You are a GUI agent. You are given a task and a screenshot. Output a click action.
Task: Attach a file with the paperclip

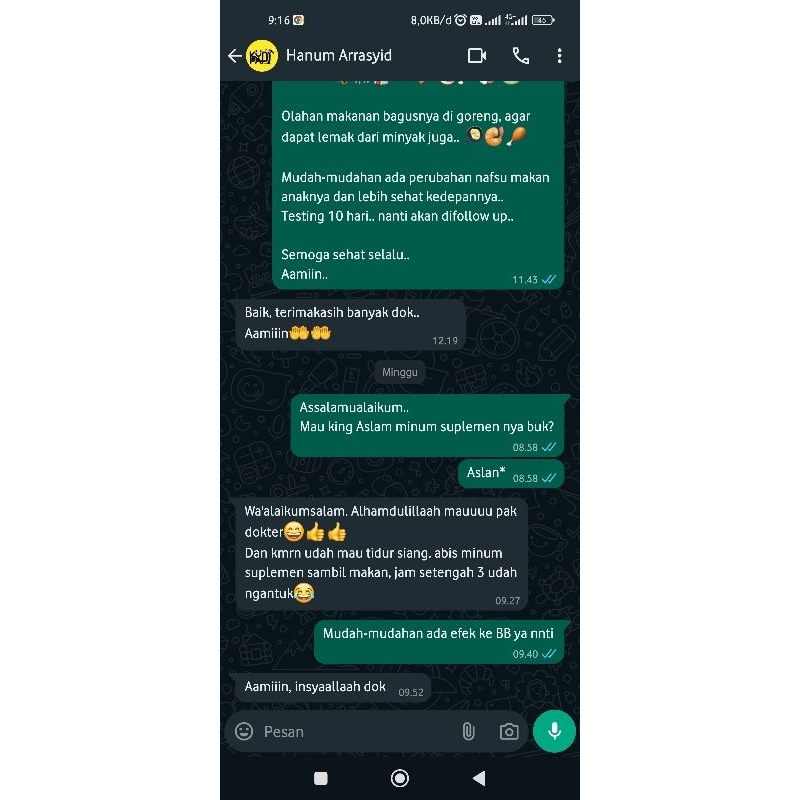tap(468, 731)
